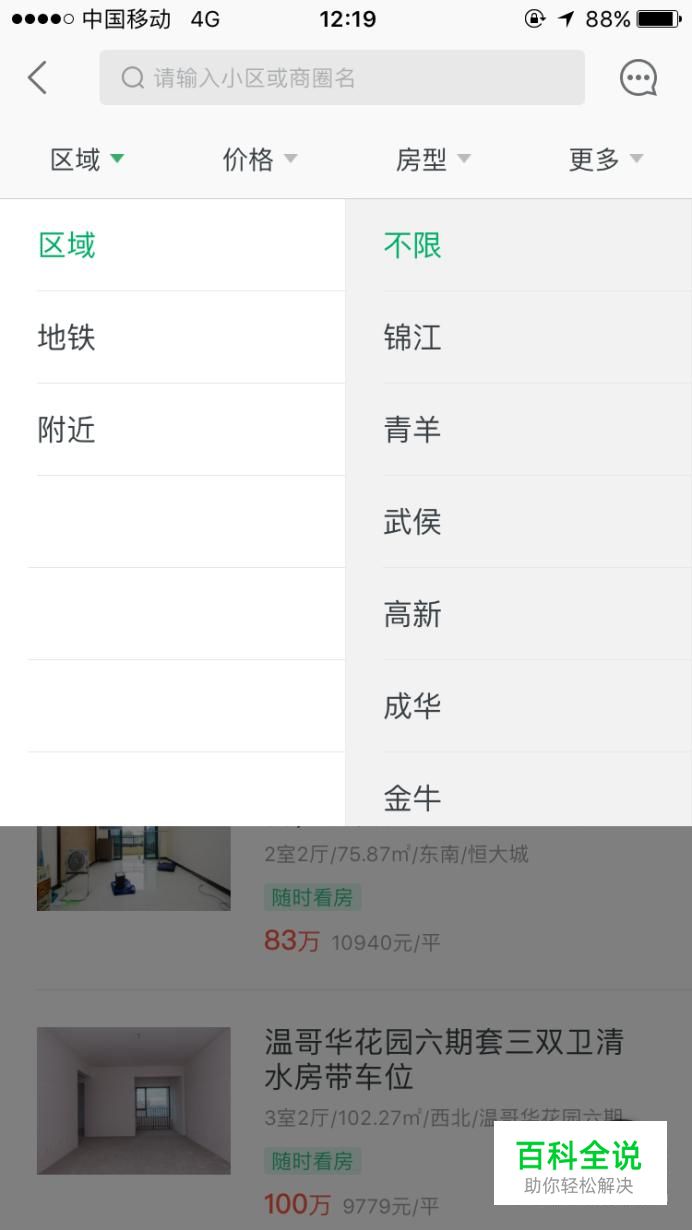Open the 房型 filter dropdown
The width and height of the screenshot is (692, 1230).
[x=432, y=159]
